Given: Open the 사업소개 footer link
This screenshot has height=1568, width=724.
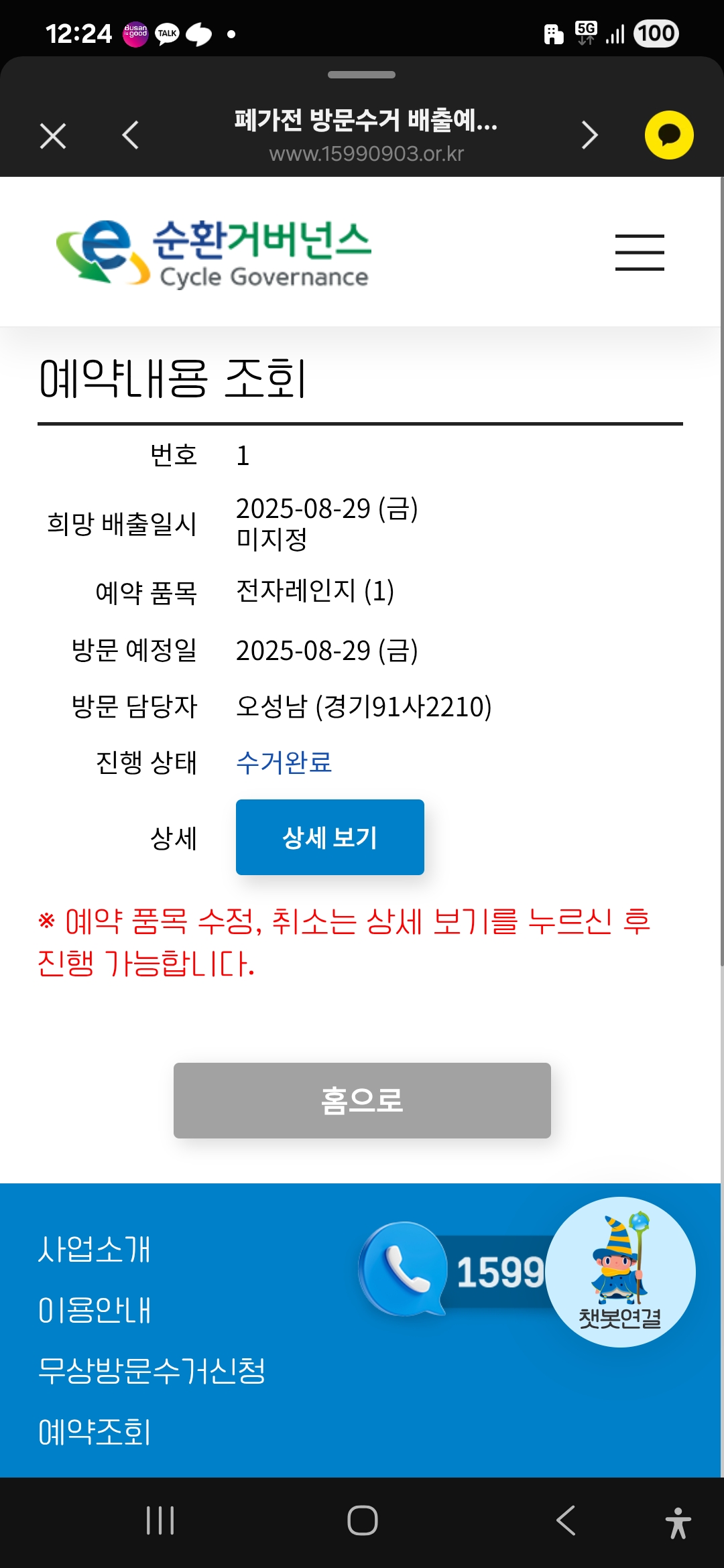Looking at the screenshot, I should 95,1250.
